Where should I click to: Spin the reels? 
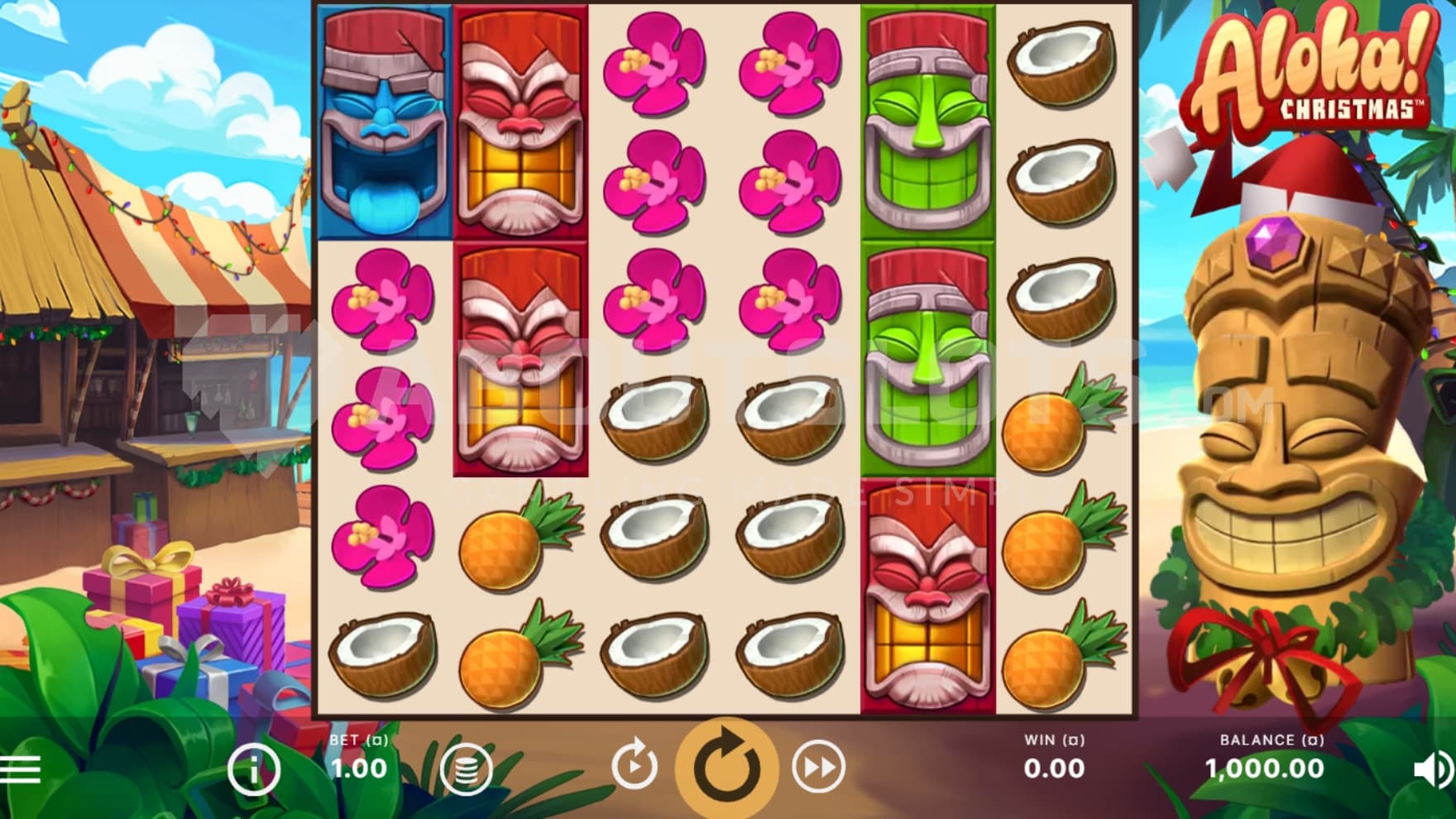[x=726, y=767]
